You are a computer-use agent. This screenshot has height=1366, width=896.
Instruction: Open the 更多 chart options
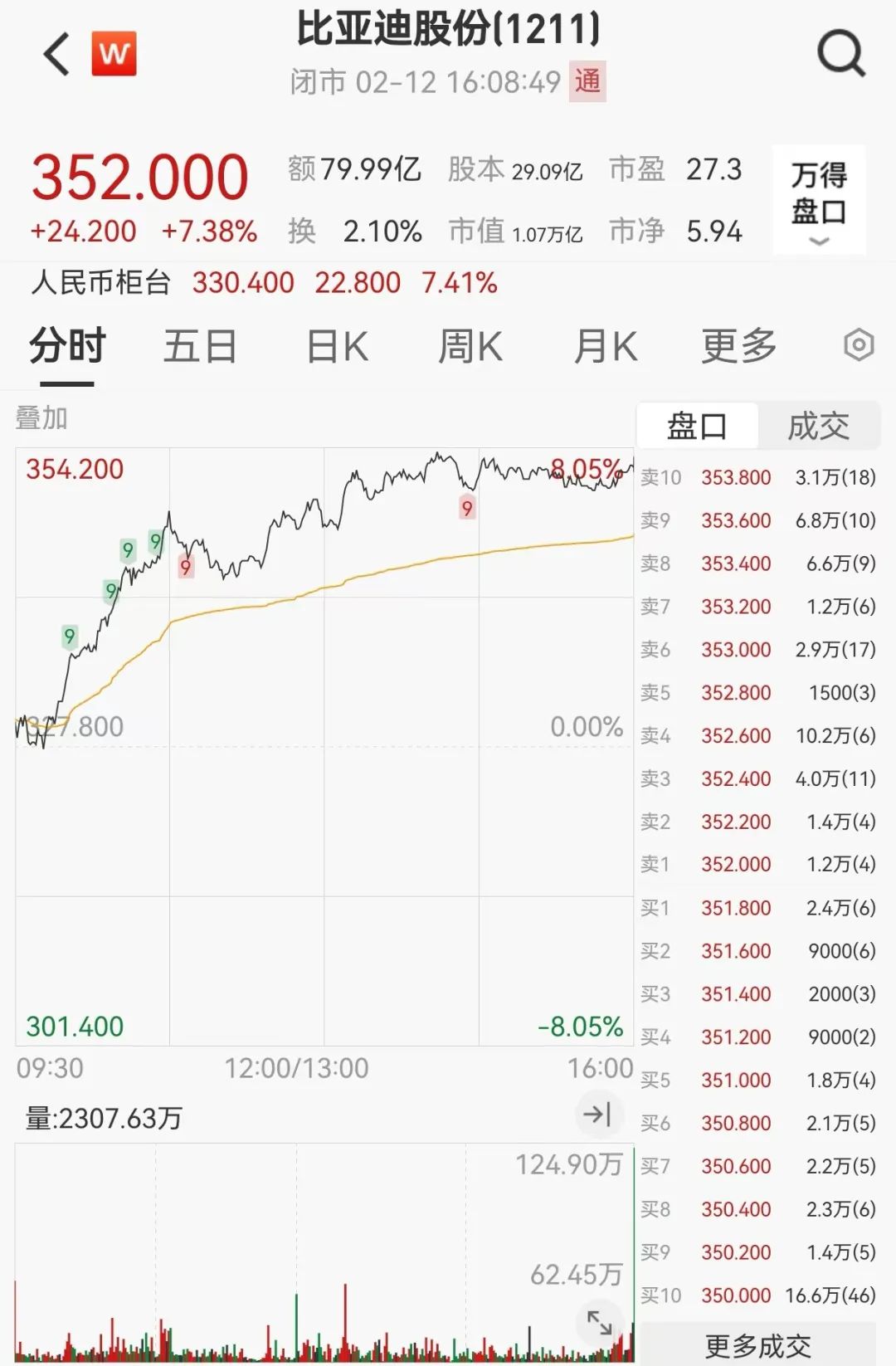point(738,346)
